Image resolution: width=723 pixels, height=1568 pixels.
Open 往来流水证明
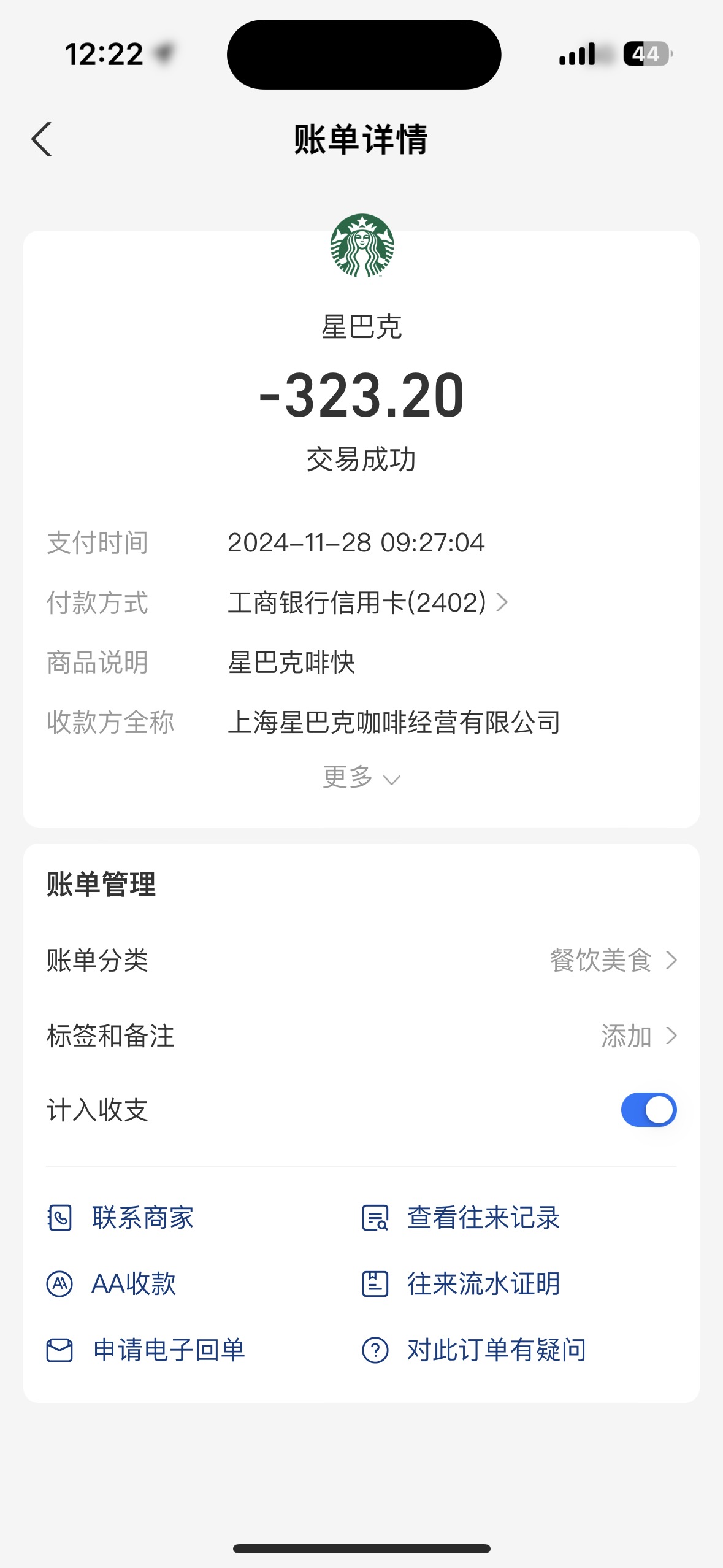coord(461,1284)
